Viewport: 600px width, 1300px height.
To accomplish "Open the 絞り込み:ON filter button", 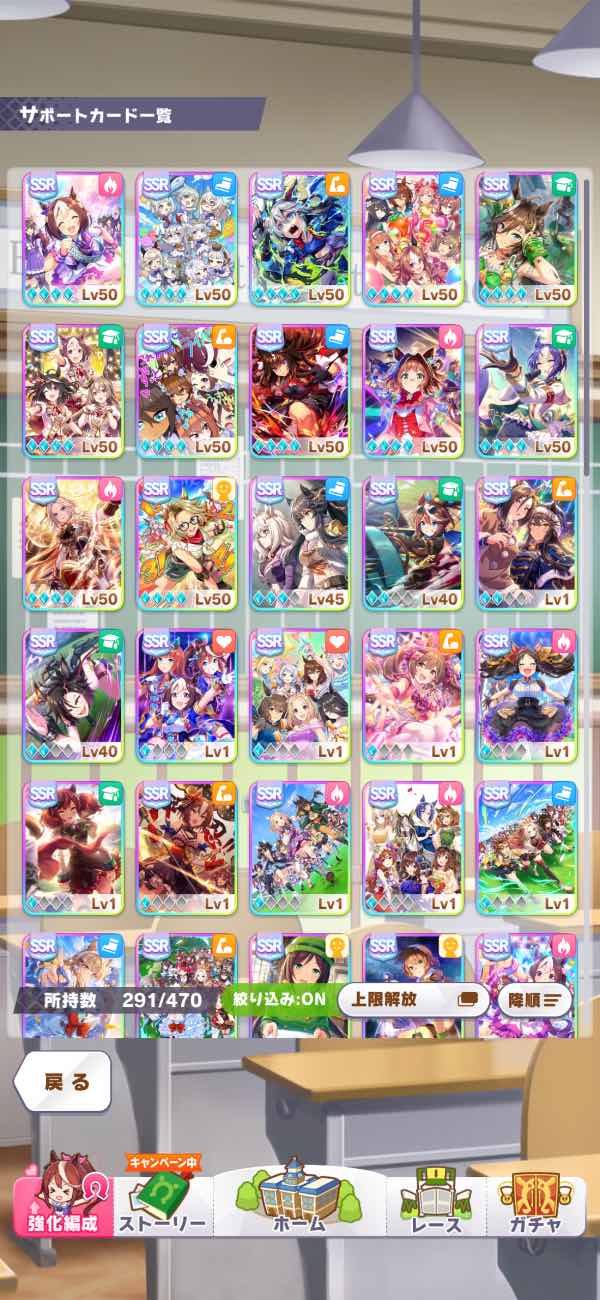I will pos(280,999).
